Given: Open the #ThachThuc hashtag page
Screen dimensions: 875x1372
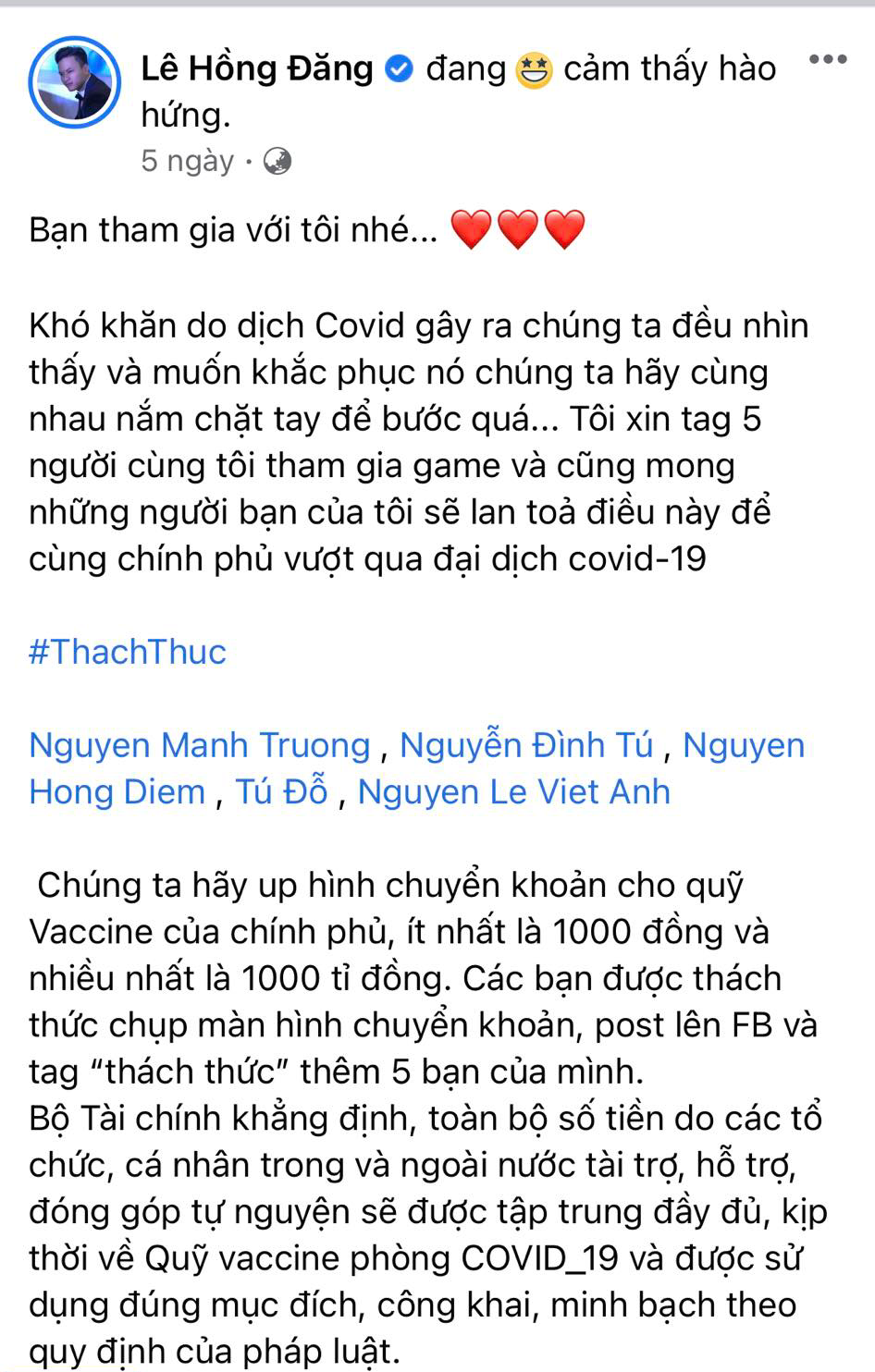Looking at the screenshot, I should [126, 653].
